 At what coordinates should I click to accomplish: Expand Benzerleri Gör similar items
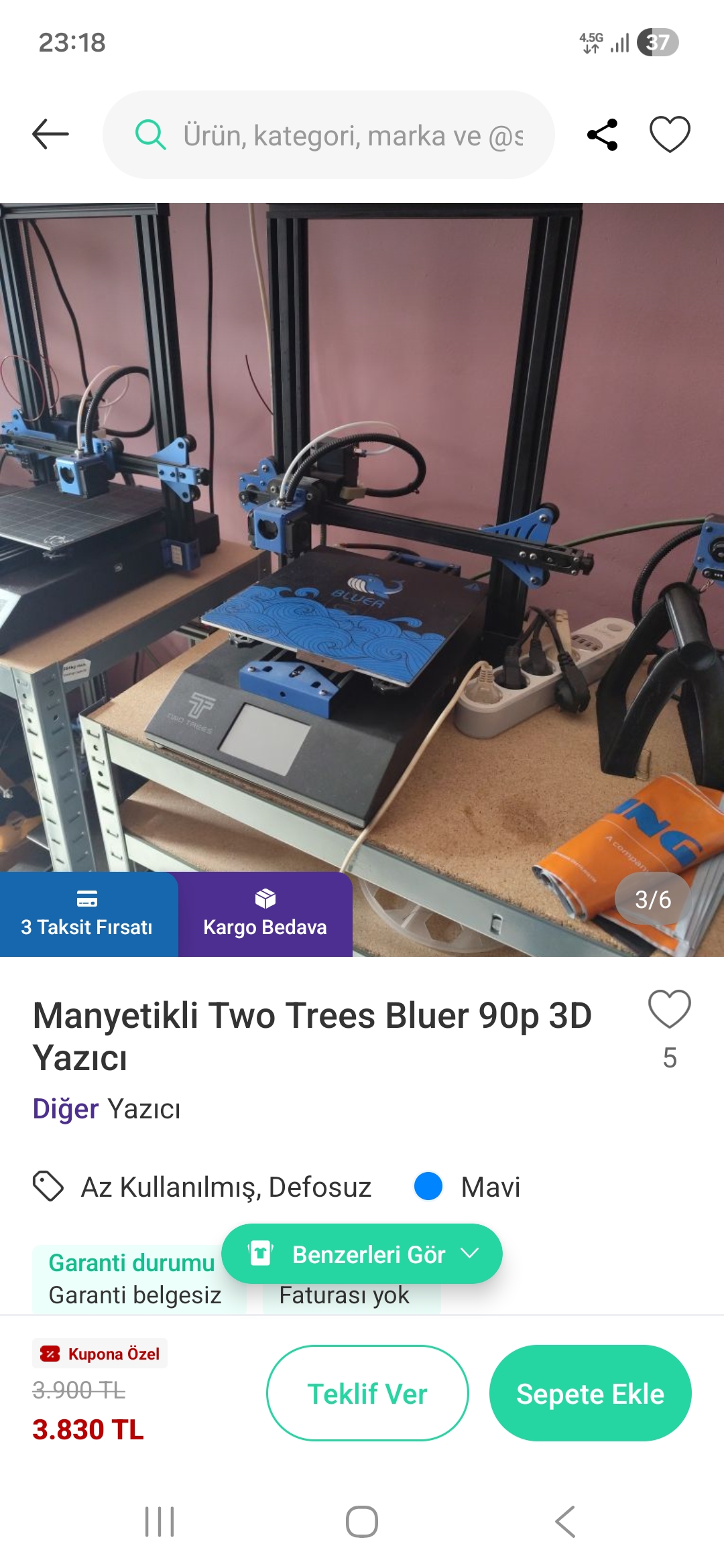click(362, 1254)
